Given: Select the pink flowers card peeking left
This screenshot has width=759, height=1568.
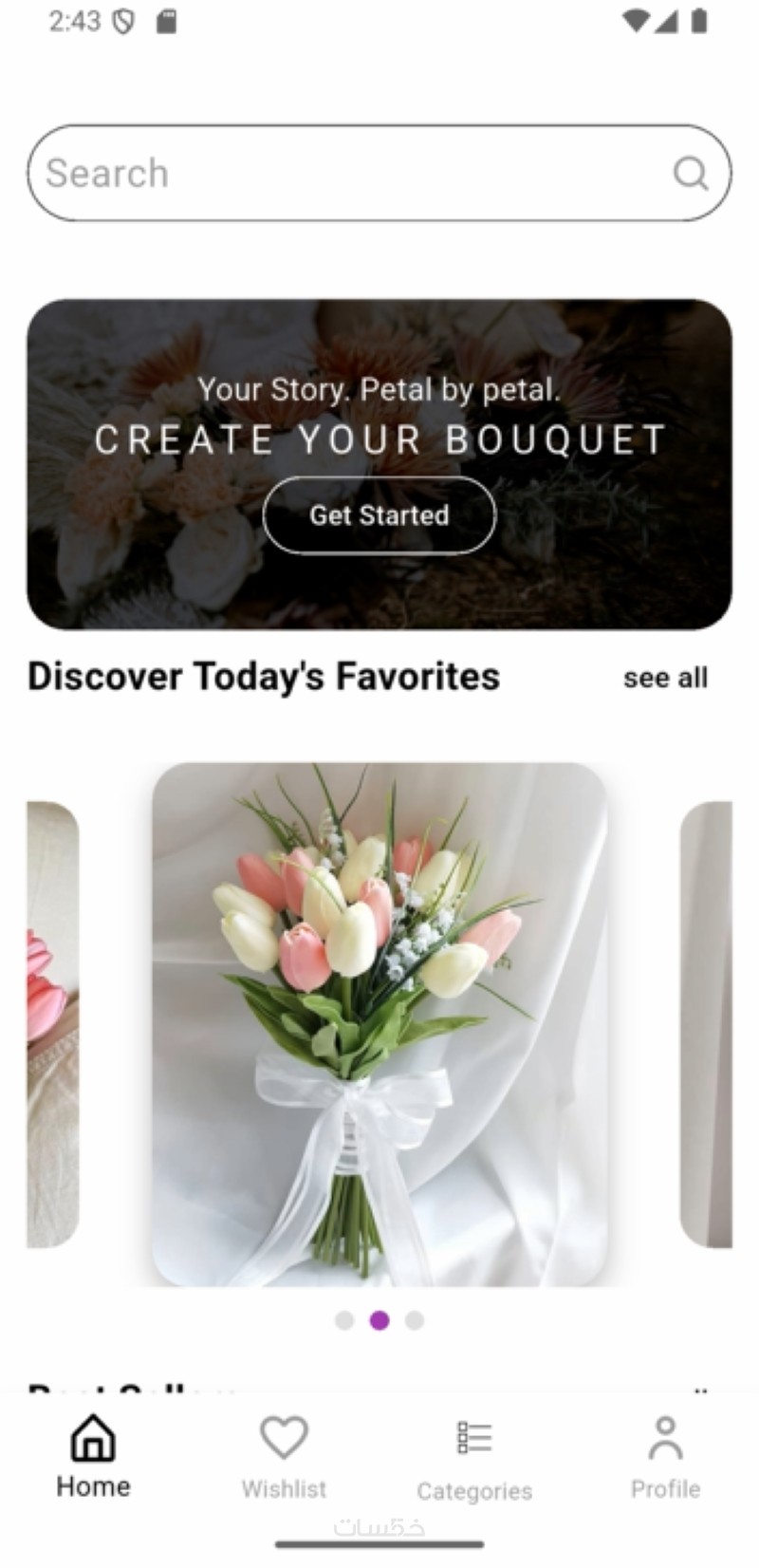Looking at the screenshot, I should pos(51,1023).
